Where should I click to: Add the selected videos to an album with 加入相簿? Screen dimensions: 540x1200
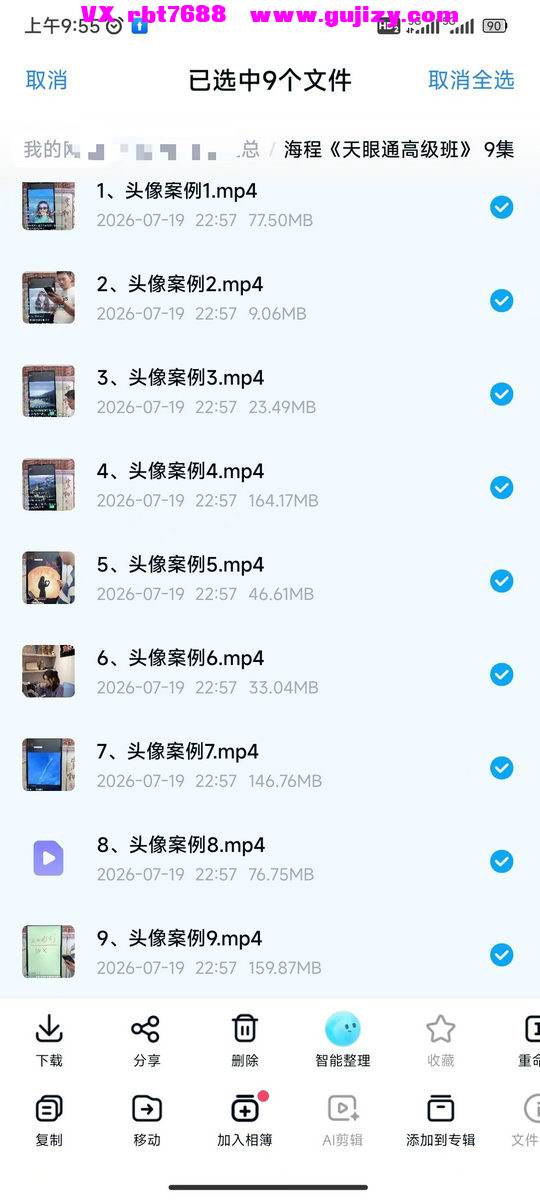click(245, 1120)
